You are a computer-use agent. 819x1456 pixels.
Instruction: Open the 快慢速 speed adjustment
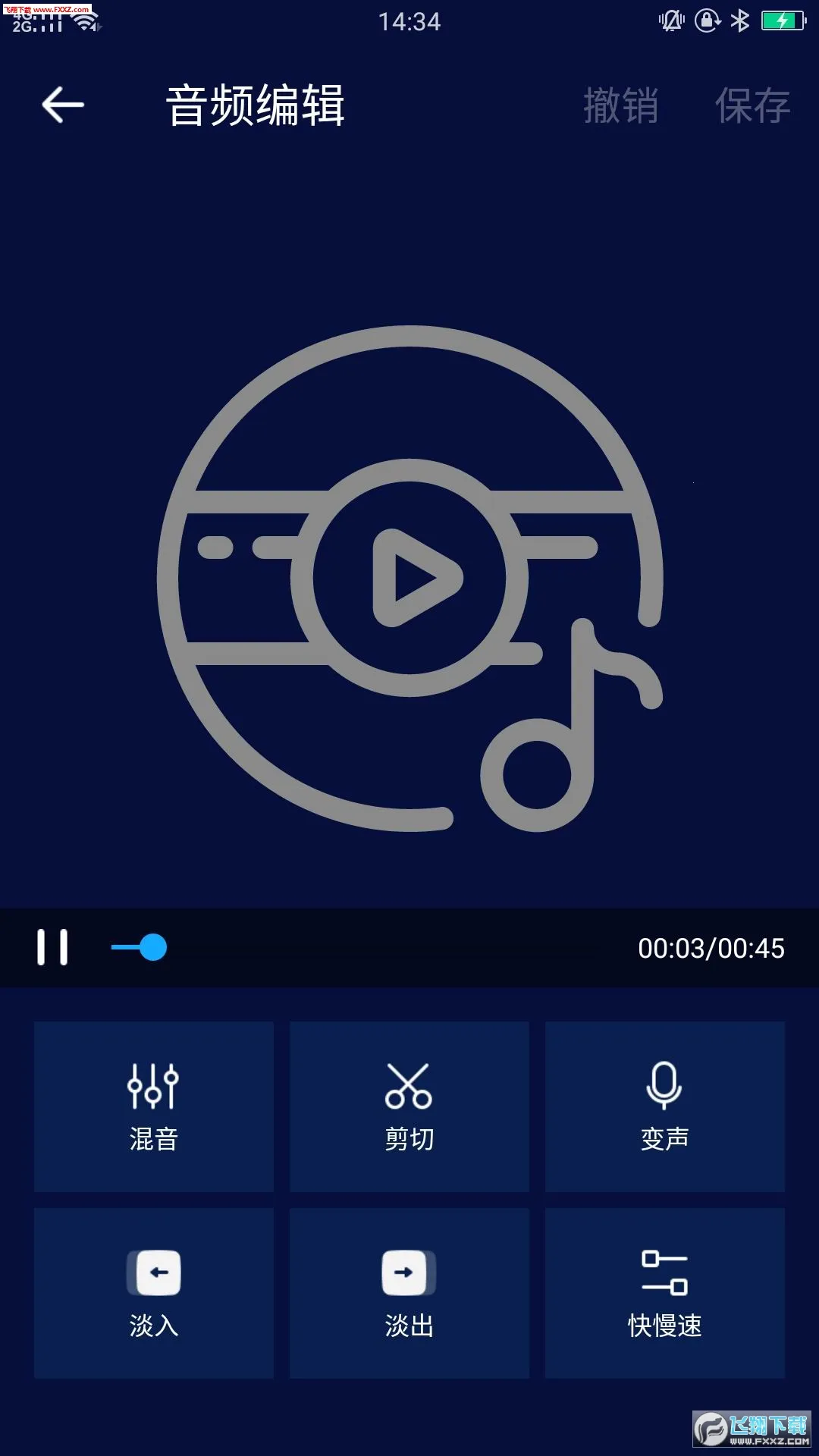tap(665, 1293)
